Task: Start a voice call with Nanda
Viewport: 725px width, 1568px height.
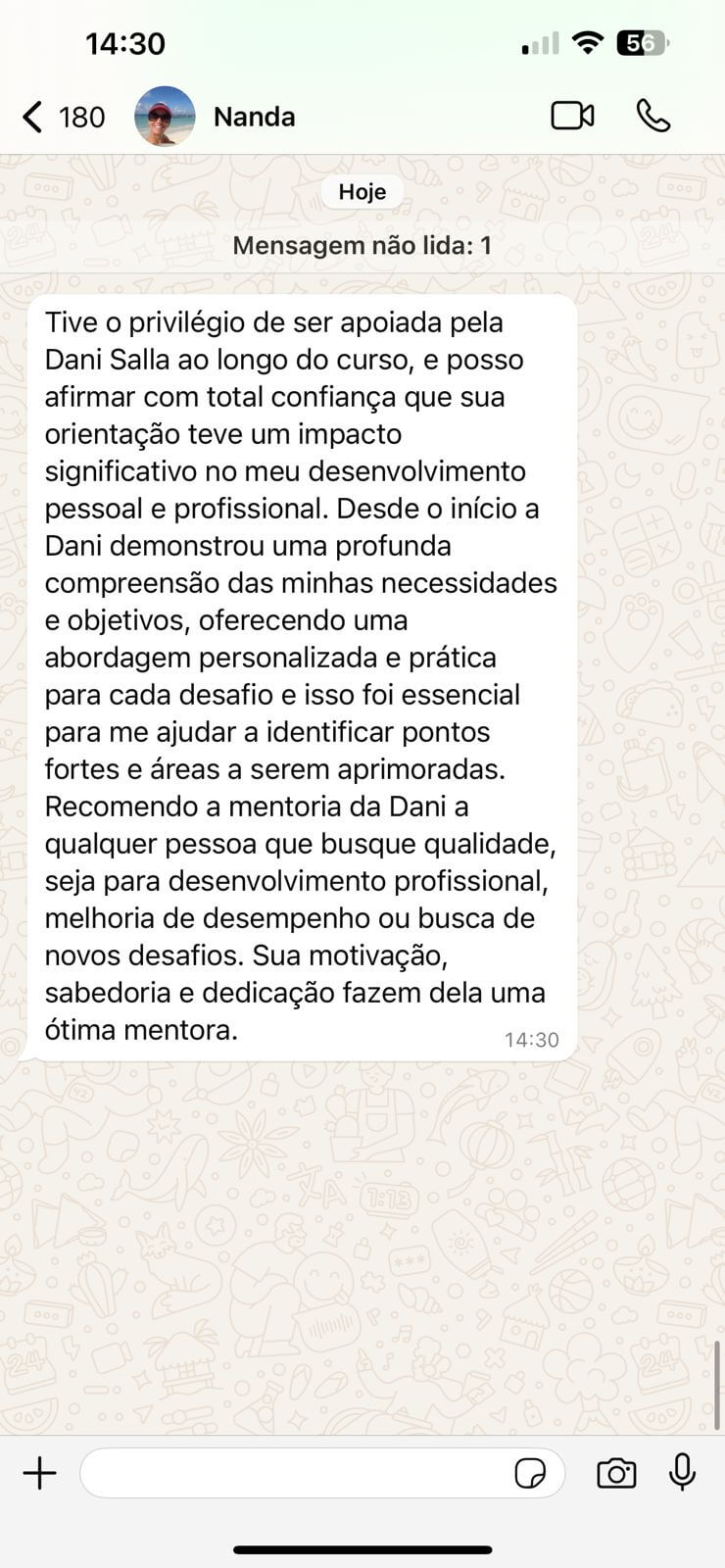Action: pyautogui.click(x=653, y=116)
